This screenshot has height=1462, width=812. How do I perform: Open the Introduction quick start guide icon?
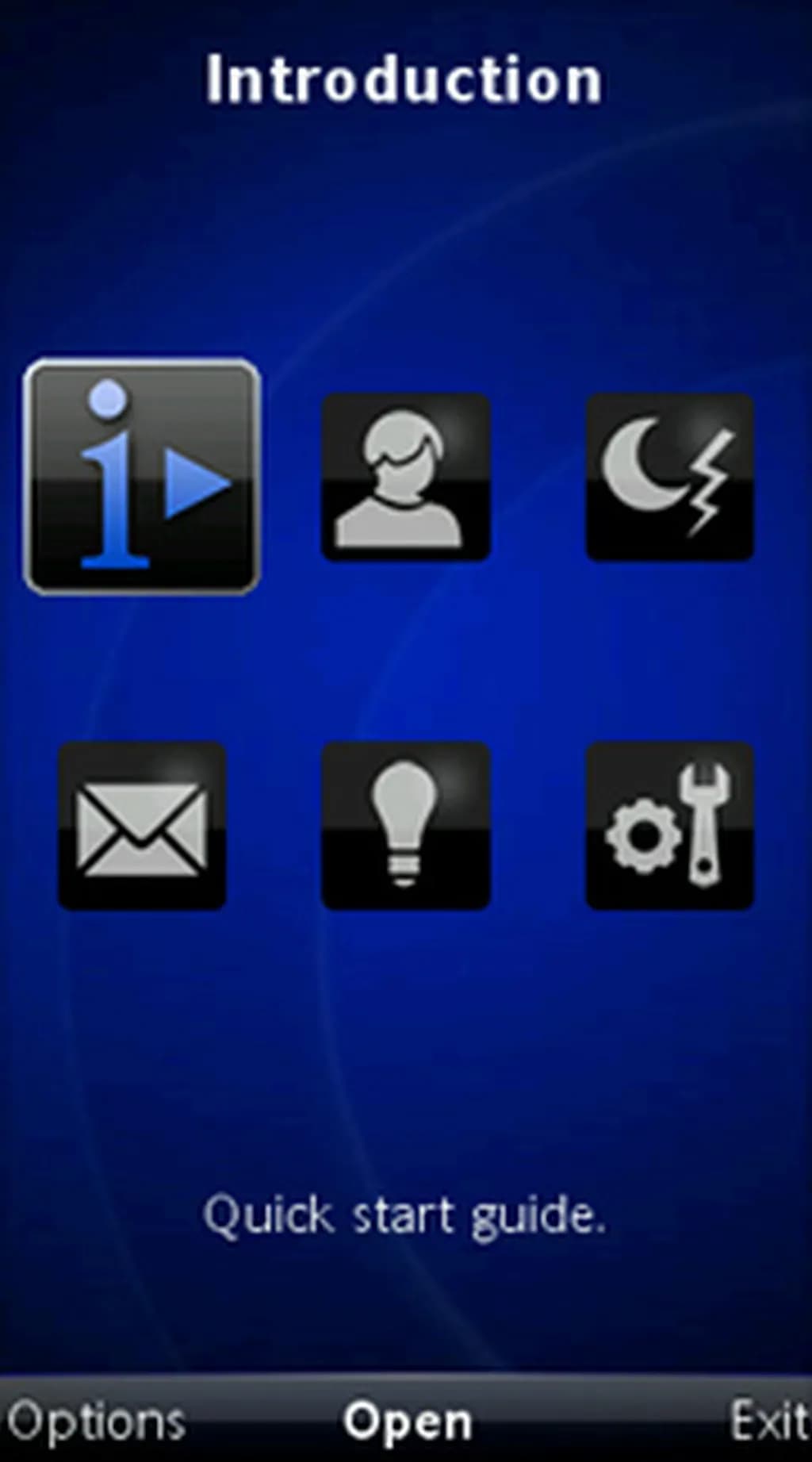click(143, 476)
